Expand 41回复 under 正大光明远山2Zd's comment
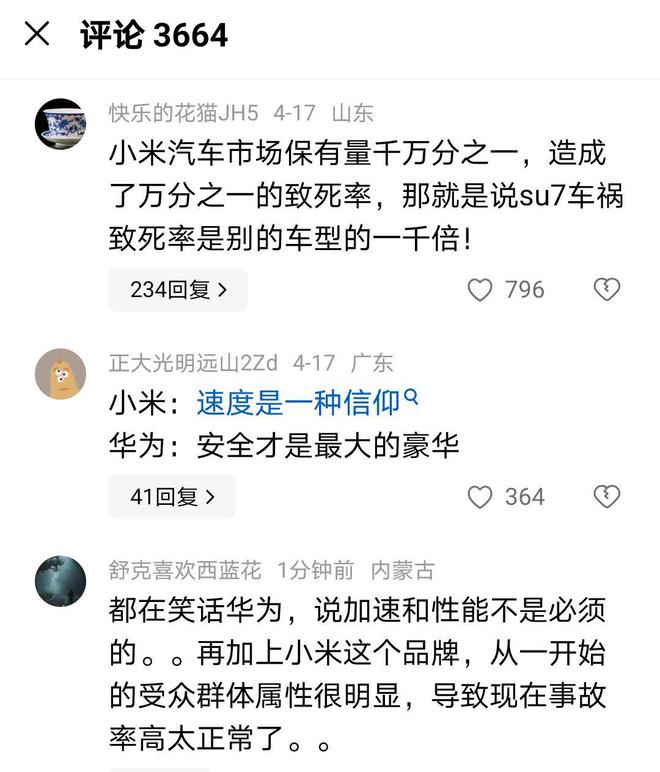Image resolution: width=660 pixels, height=772 pixels. 171,497
